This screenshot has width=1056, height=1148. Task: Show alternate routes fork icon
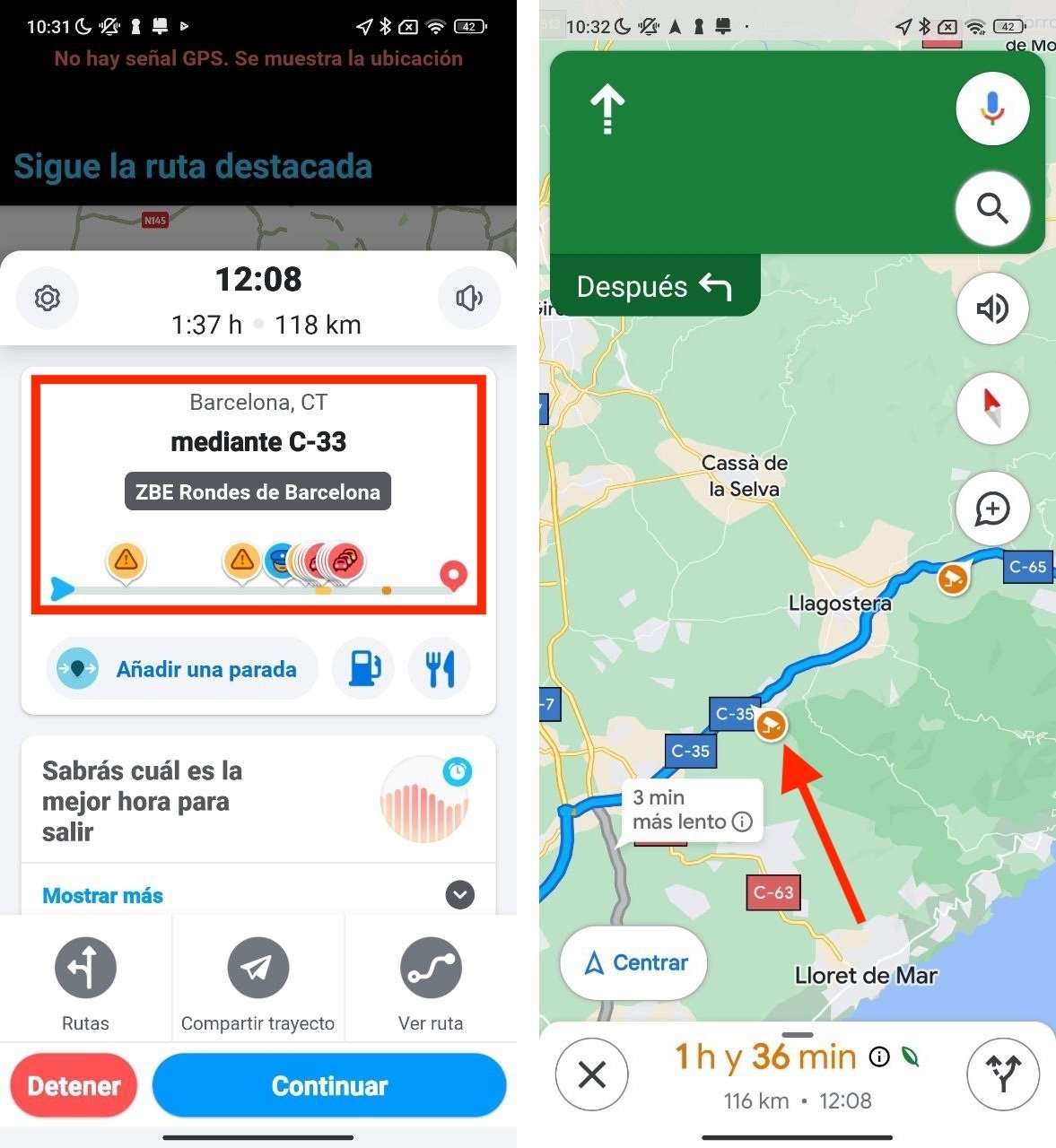1003,1074
